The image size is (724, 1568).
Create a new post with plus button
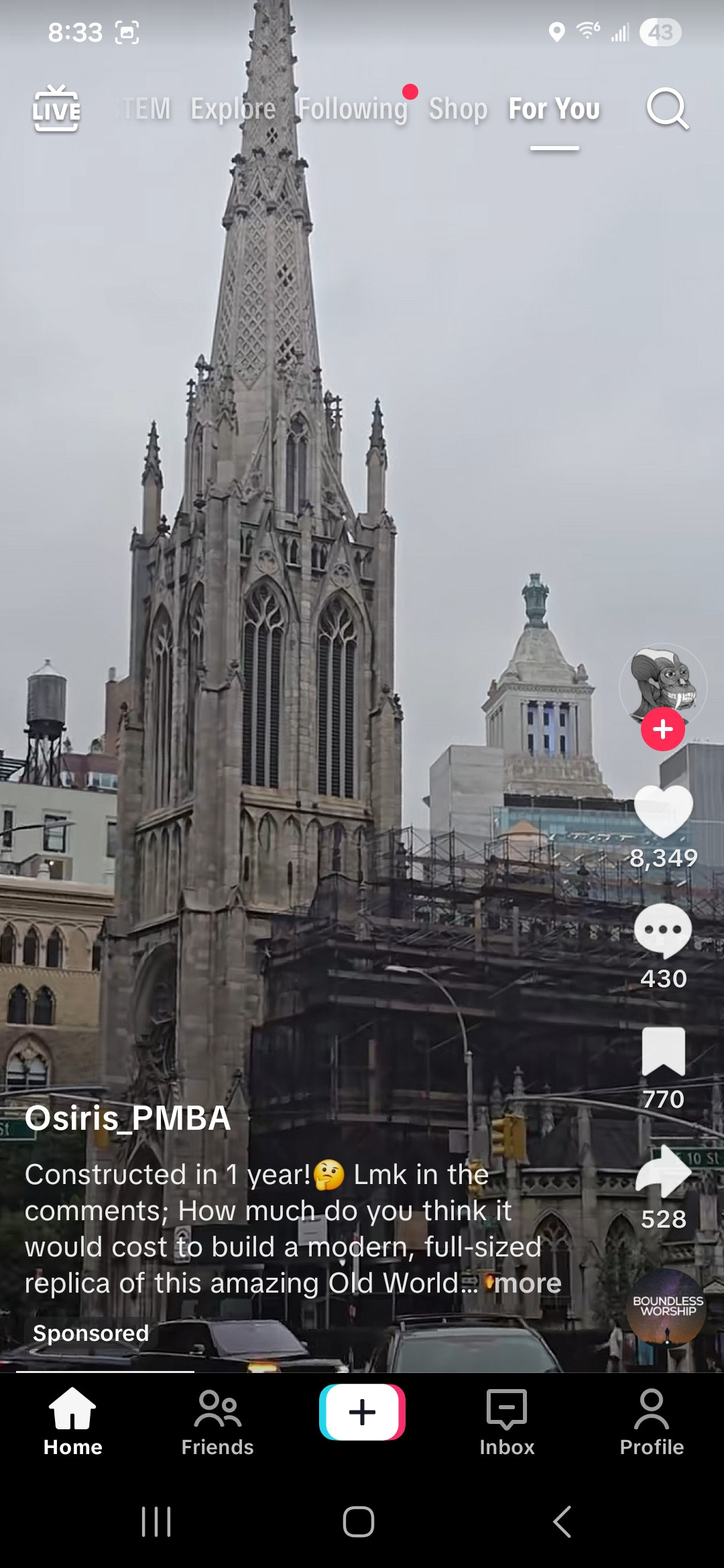(362, 1413)
